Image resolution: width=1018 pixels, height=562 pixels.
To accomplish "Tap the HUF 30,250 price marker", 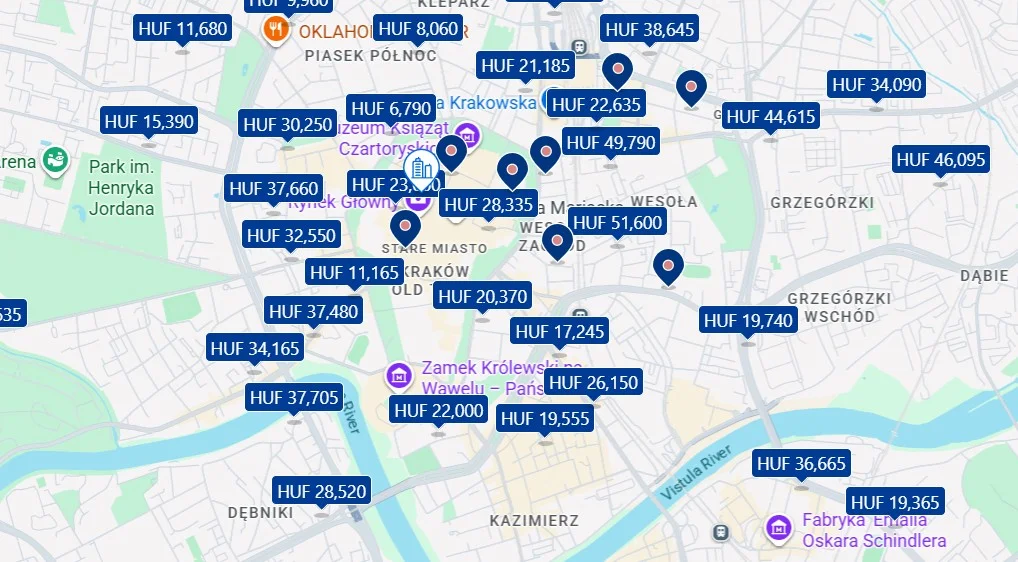I will tap(287, 124).
